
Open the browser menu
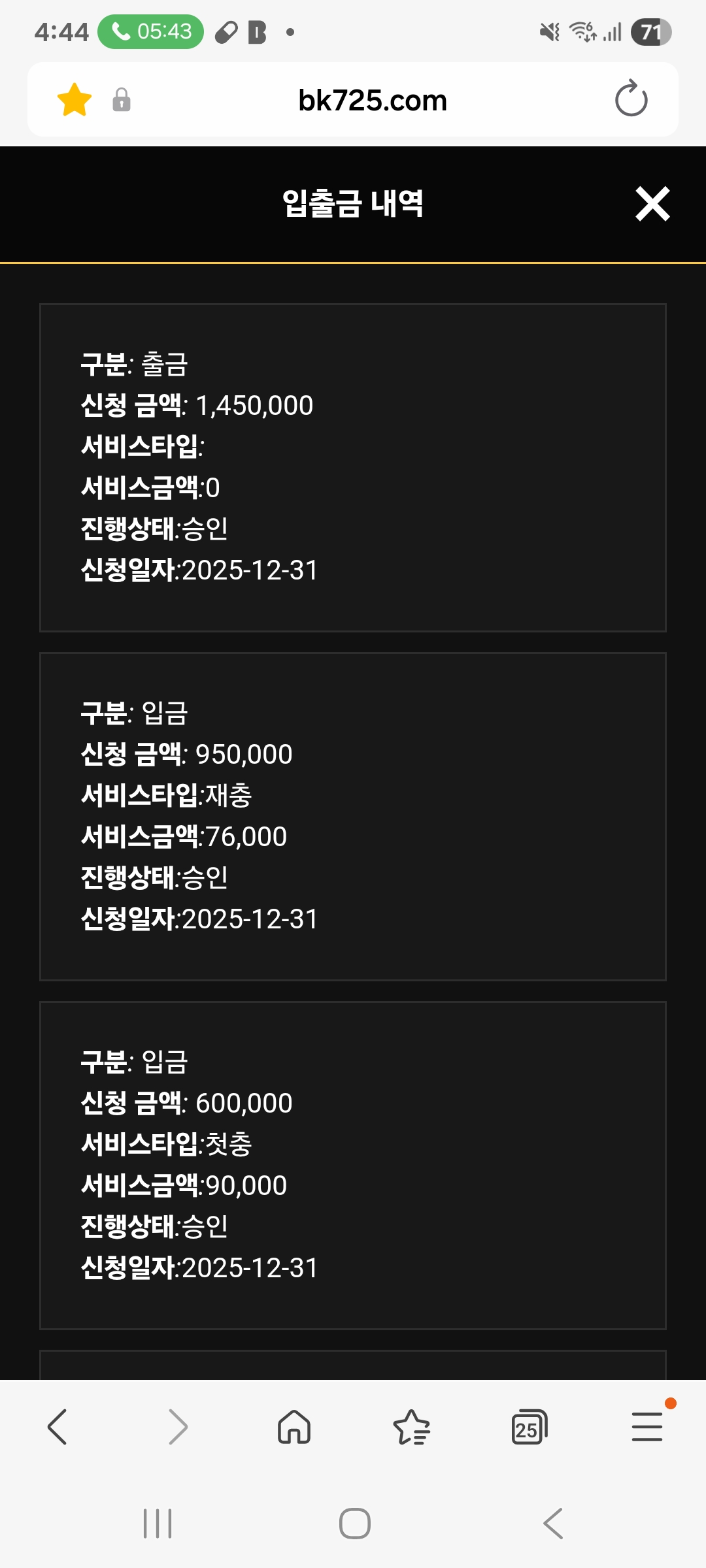(647, 1426)
